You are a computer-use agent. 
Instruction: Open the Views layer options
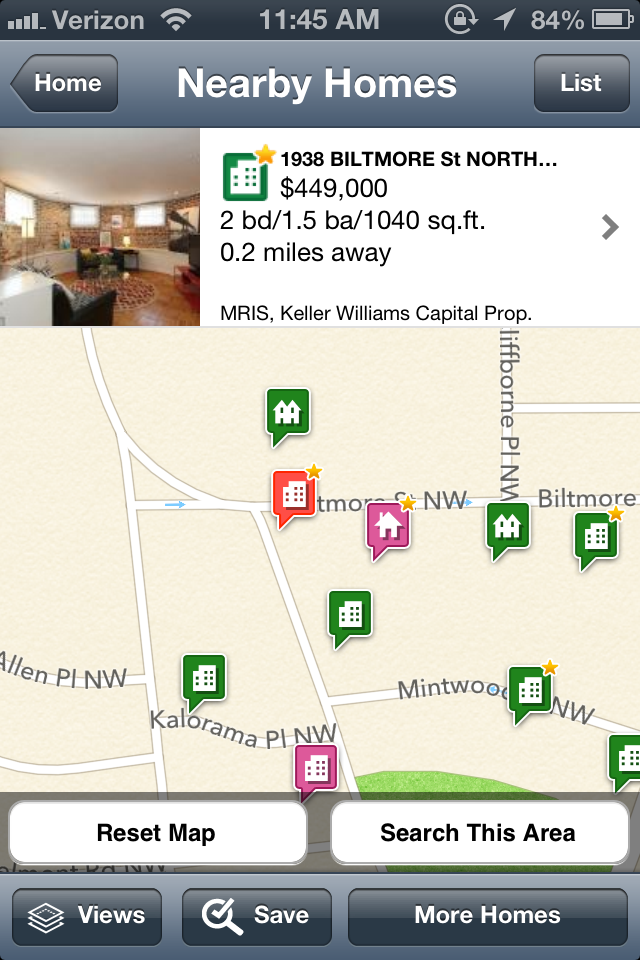87,915
